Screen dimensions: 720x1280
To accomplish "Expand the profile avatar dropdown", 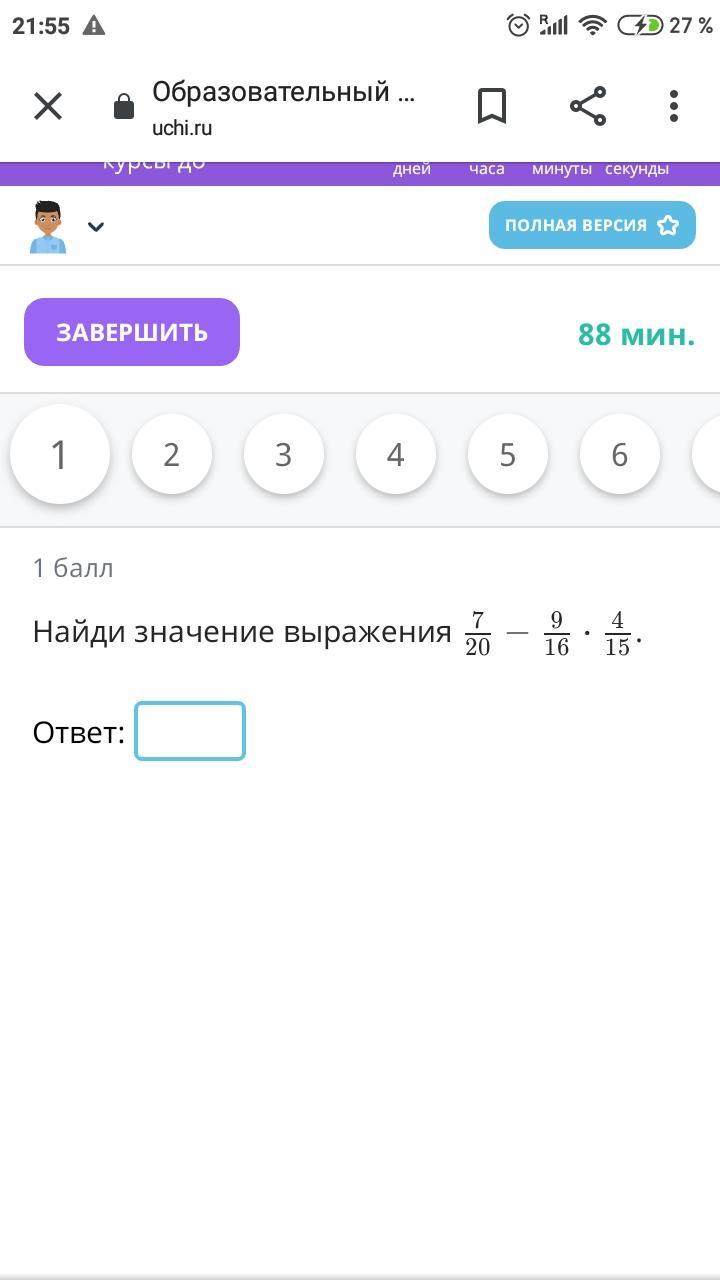I will (x=96, y=226).
